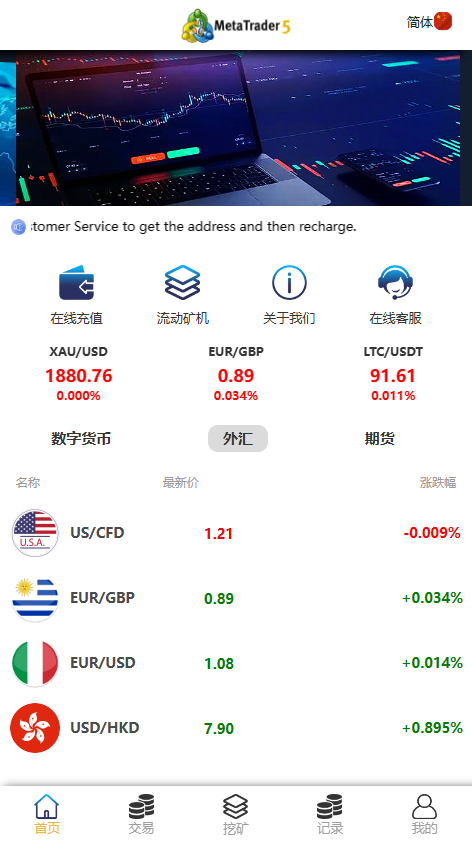Open the 简体 language selector
This screenshot has height=844, width=472.
[x=429, y=22]
